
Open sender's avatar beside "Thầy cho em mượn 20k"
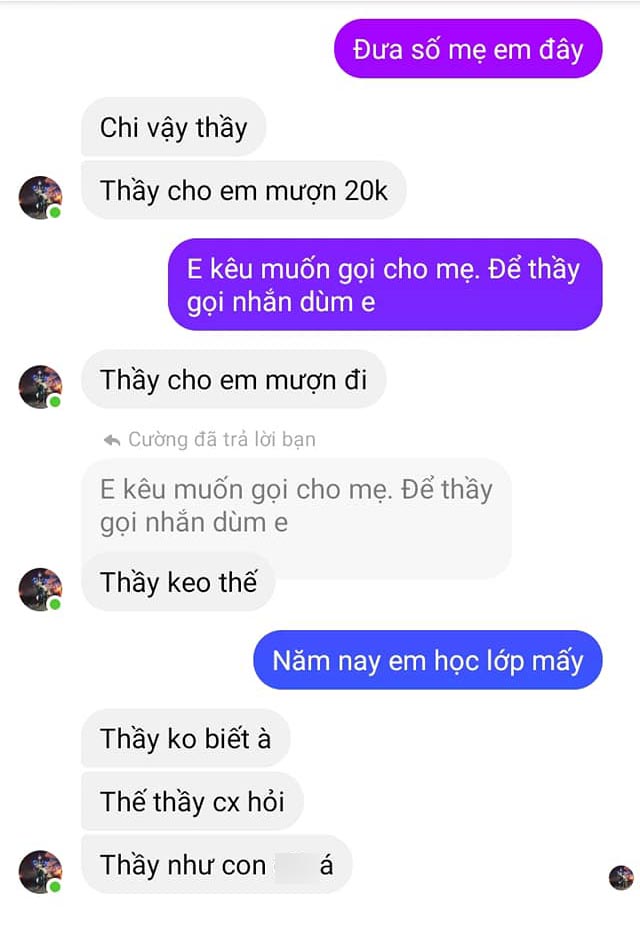[40, 196]
